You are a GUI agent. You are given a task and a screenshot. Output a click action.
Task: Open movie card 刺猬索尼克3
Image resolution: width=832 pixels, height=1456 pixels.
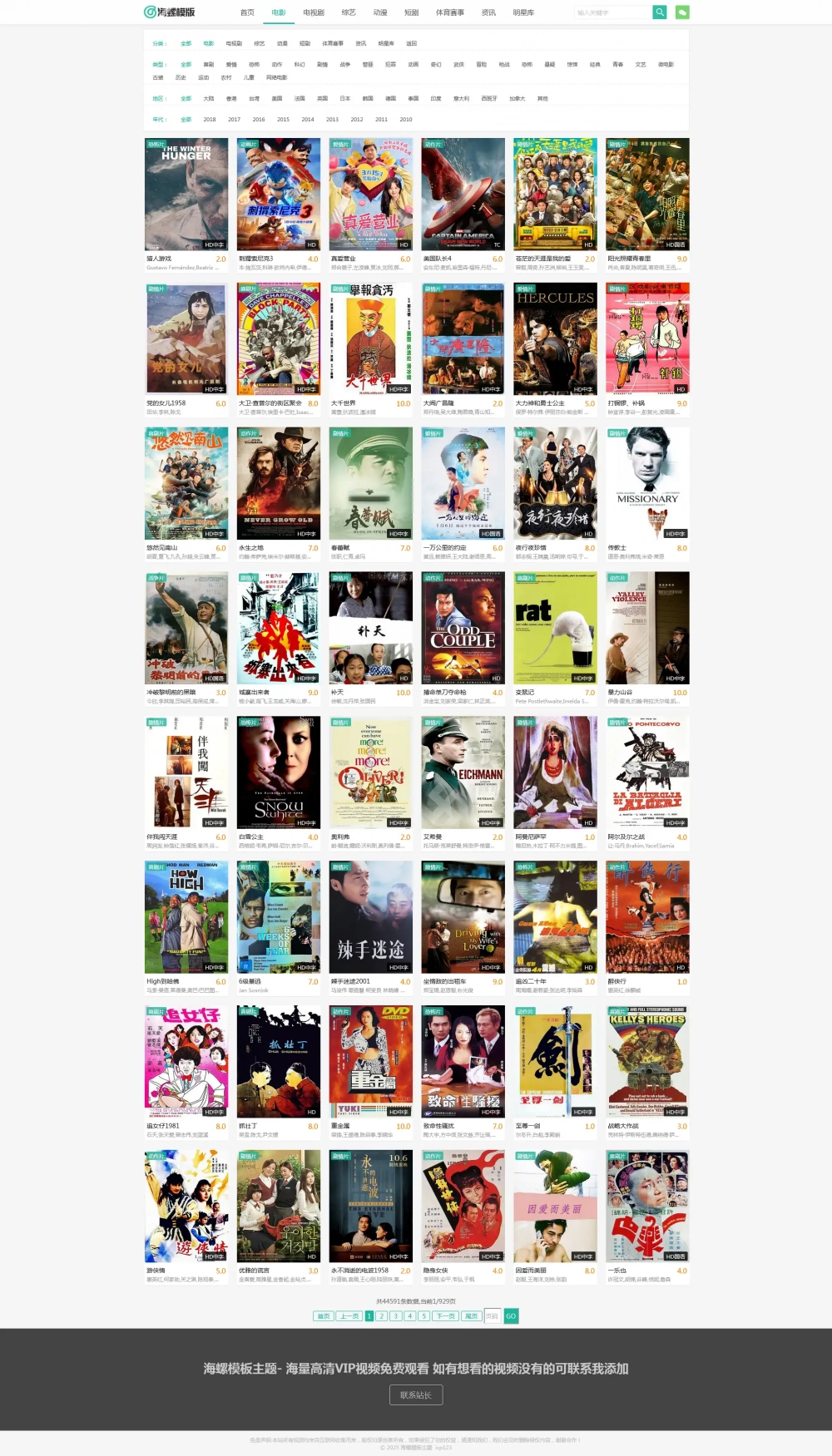point(278,195)
